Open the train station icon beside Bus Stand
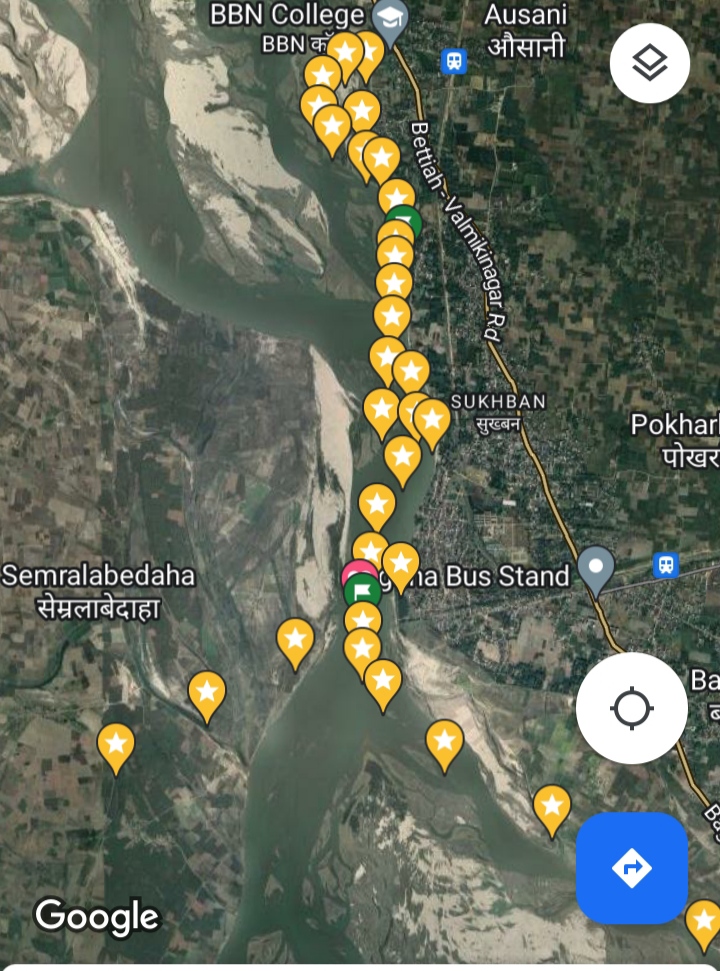Viewport: 720px width, 971px height. (665, 565)
